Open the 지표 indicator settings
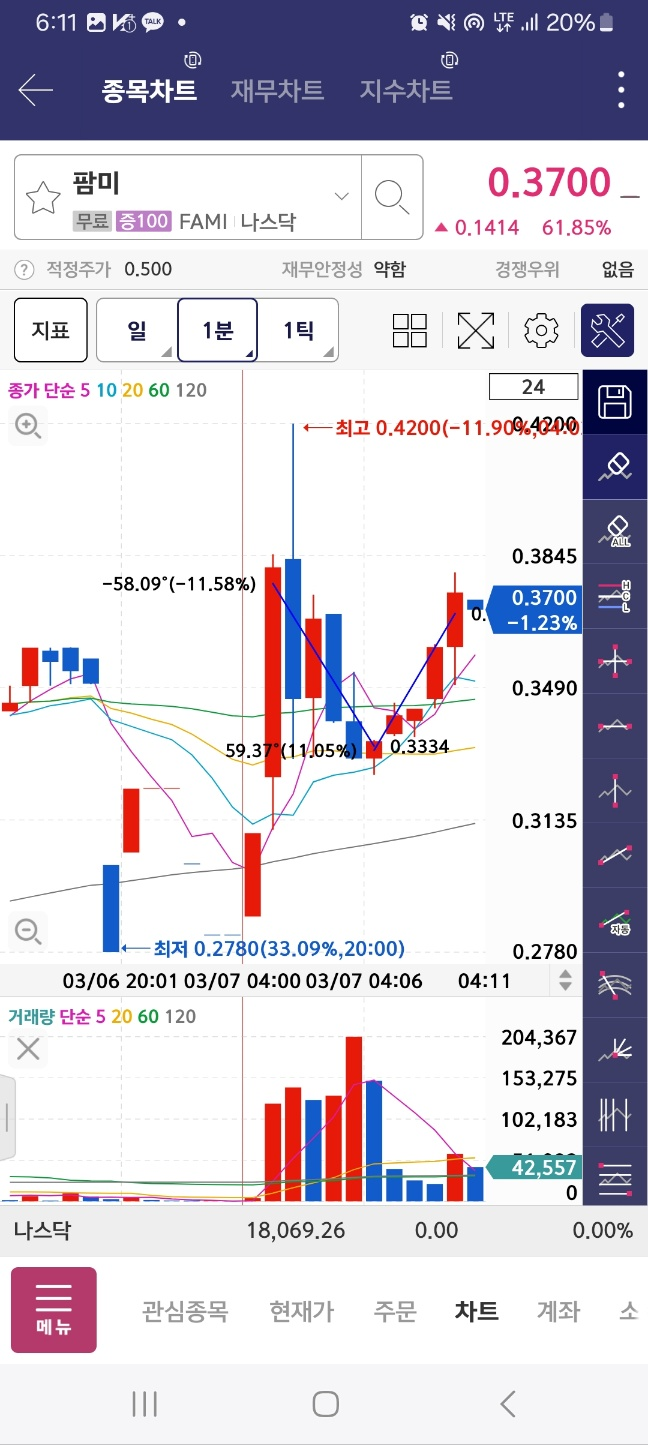This screenshot has height=1445, width=648. (50, 330)
